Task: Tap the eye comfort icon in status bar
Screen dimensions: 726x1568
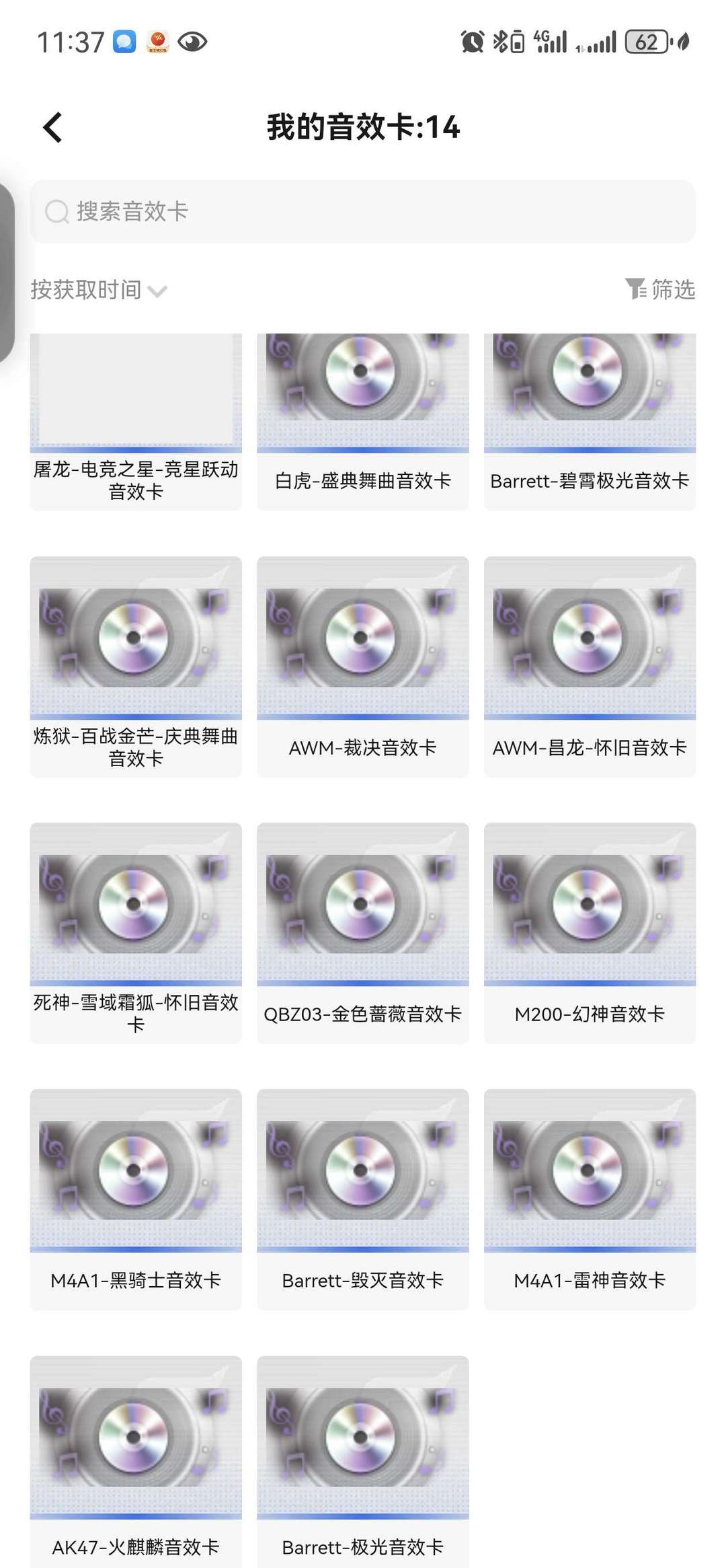Action: [194, 42]
